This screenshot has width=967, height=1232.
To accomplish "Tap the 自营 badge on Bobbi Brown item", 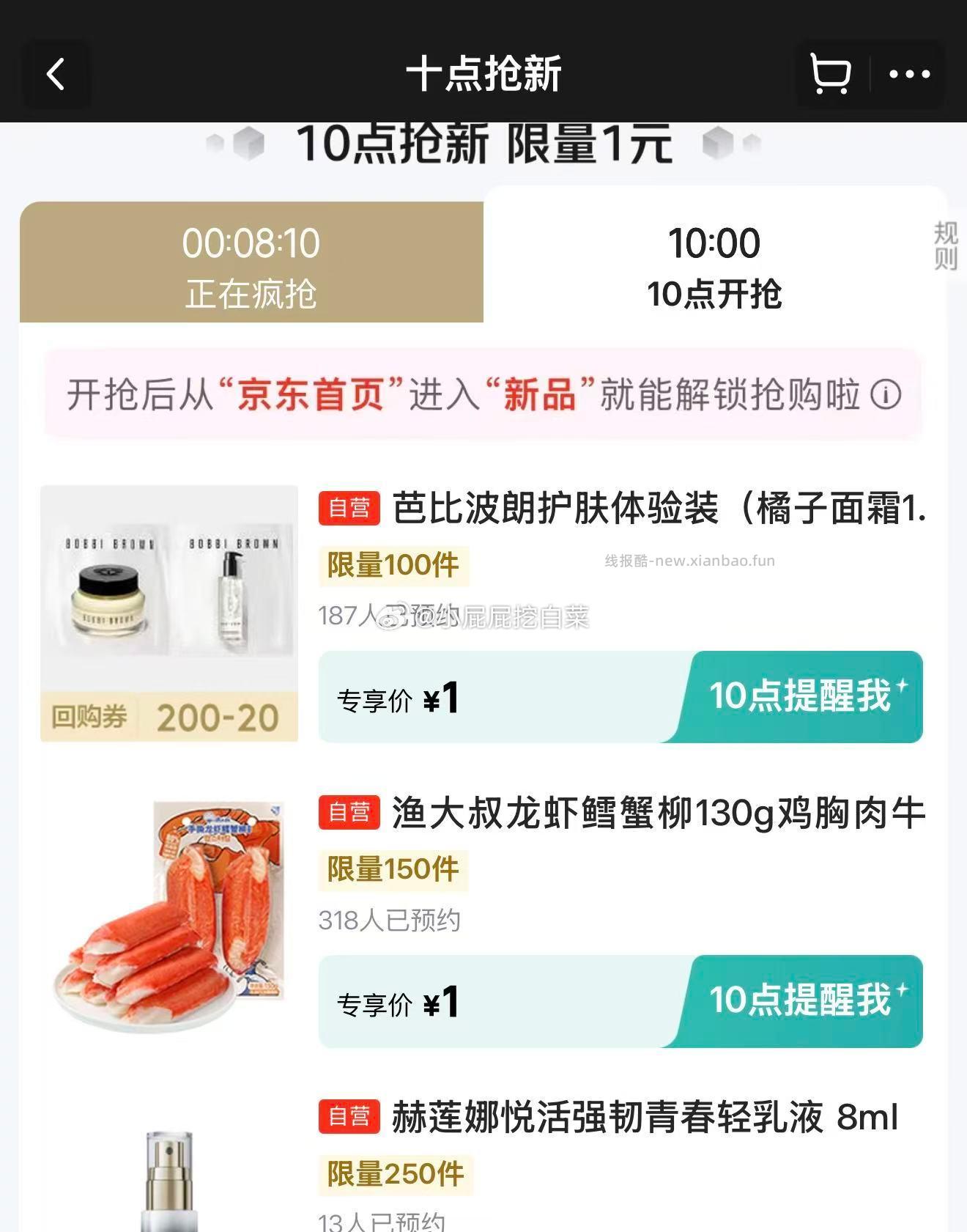I will click(350, 507).
